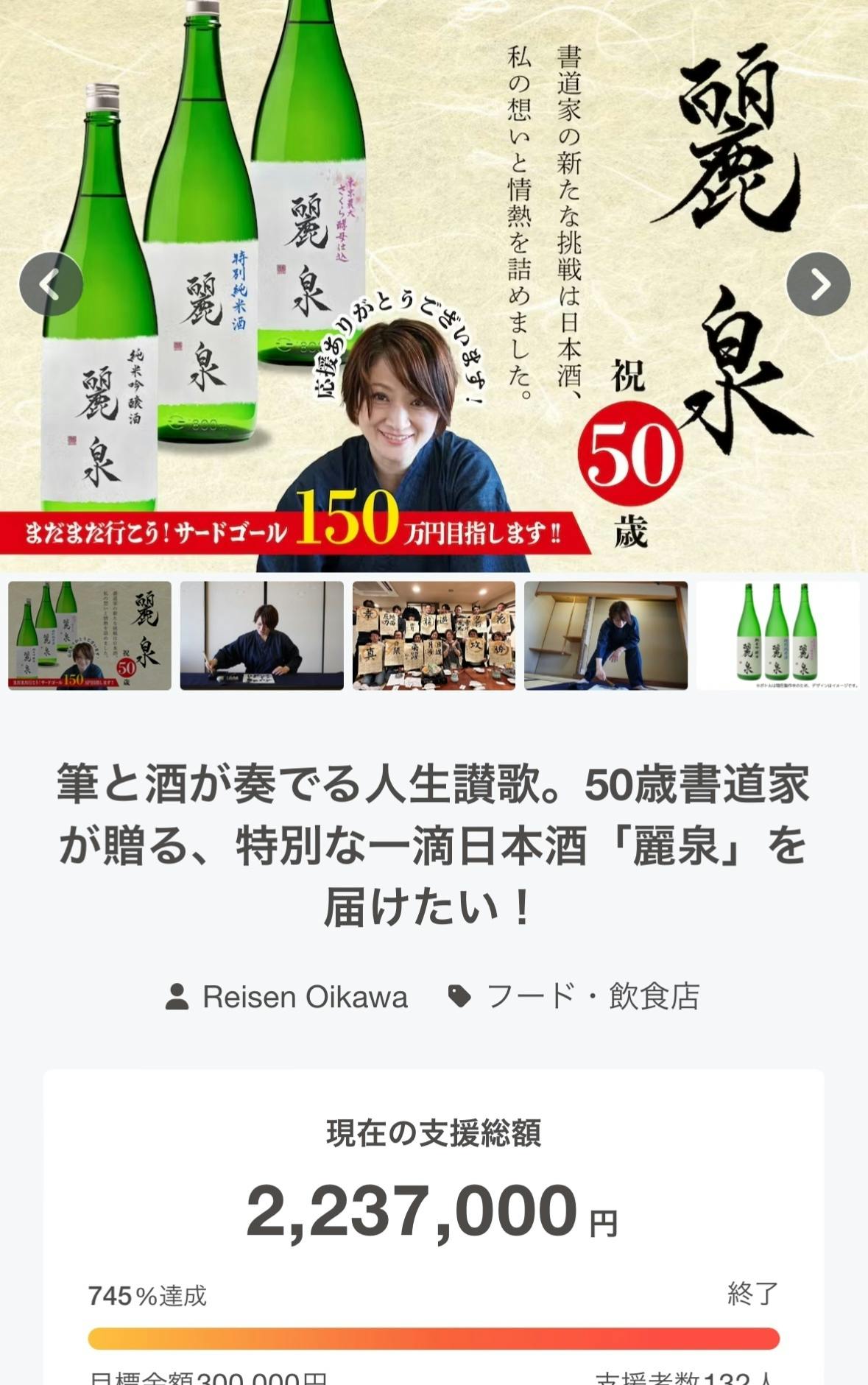Select the thumbnail of calligraphy on the floor
Screen dimensions: 868x1385
606,635
